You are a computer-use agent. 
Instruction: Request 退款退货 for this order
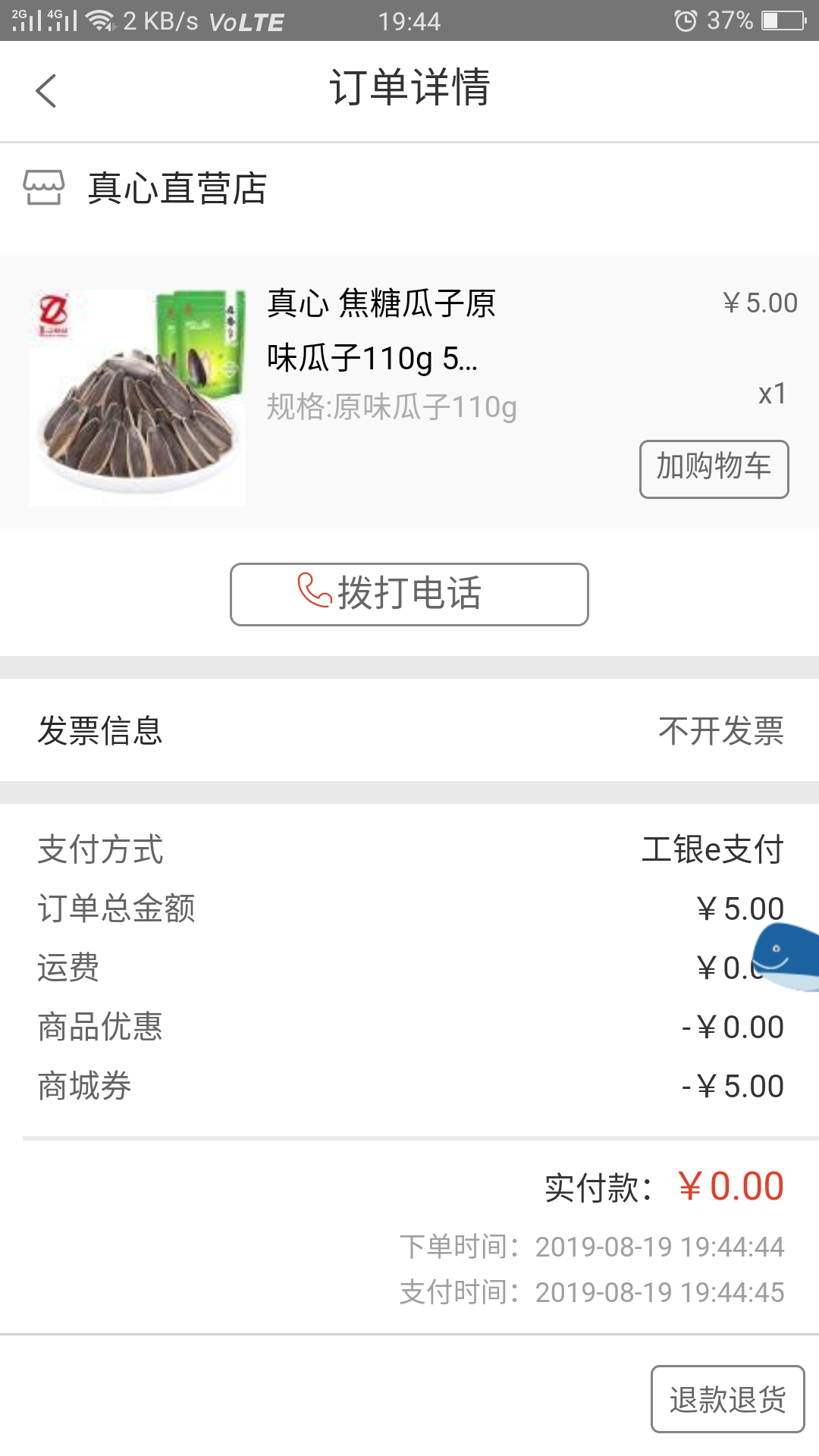(x=727, y=1399)
